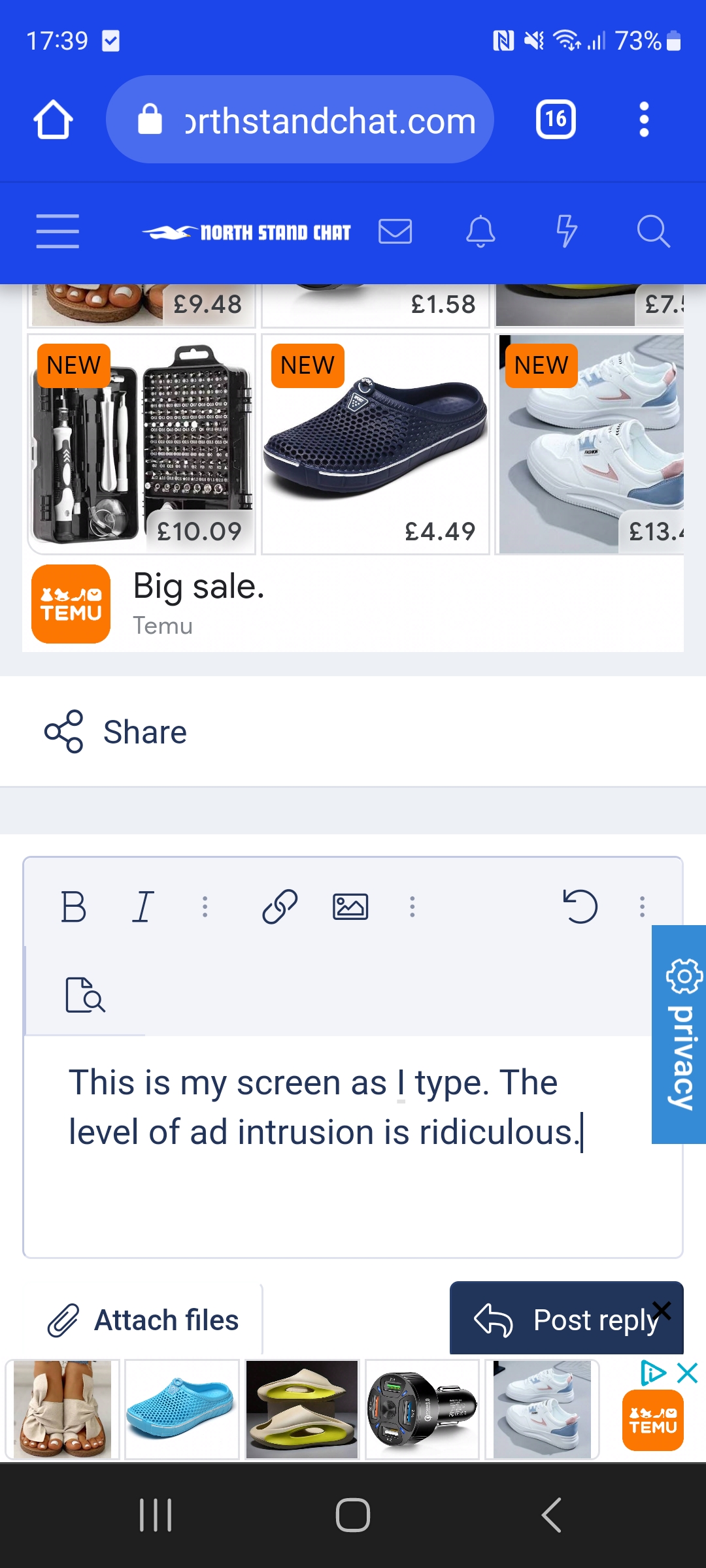Open forum search
The image size is (706, 1568).
(x=652, y=231)
